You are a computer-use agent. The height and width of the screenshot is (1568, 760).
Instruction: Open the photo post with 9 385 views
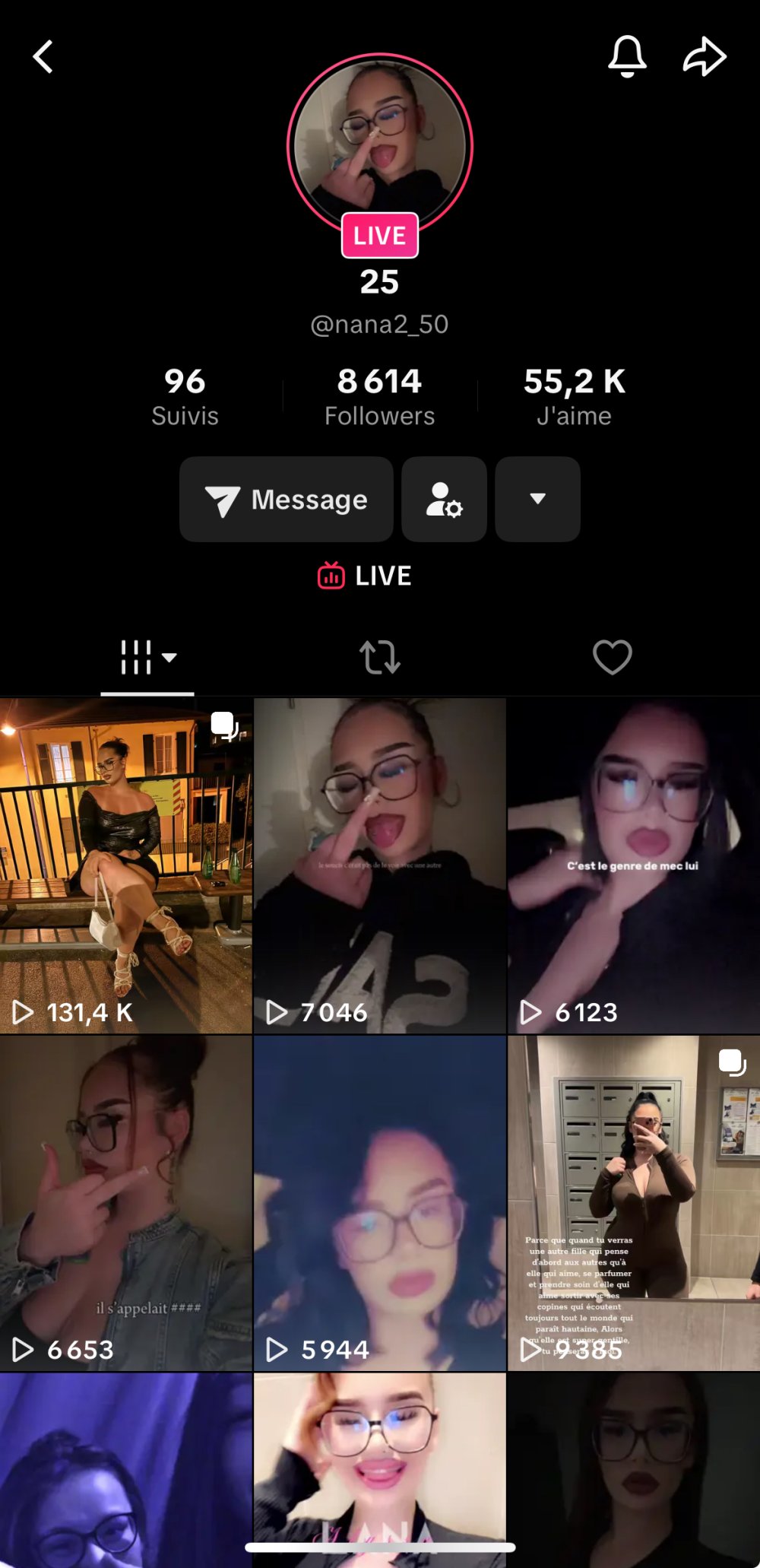coord(633,1203)
